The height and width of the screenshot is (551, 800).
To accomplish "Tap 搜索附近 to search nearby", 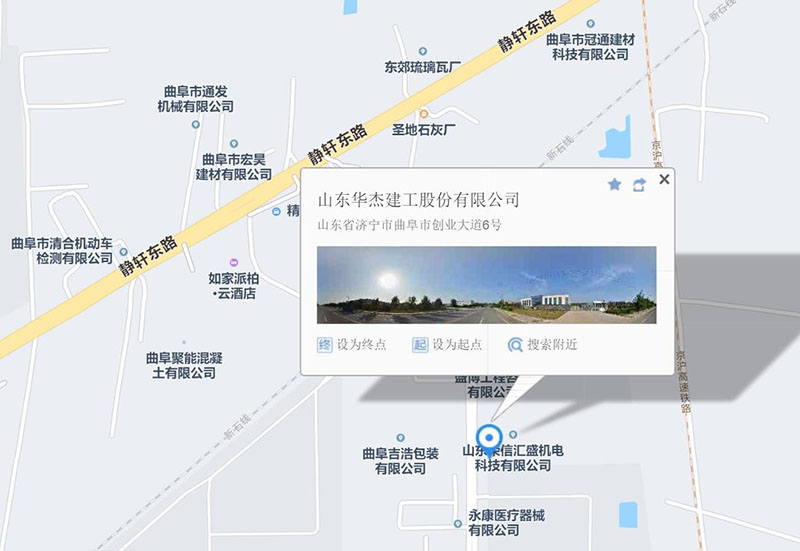I will pos(542,345).
